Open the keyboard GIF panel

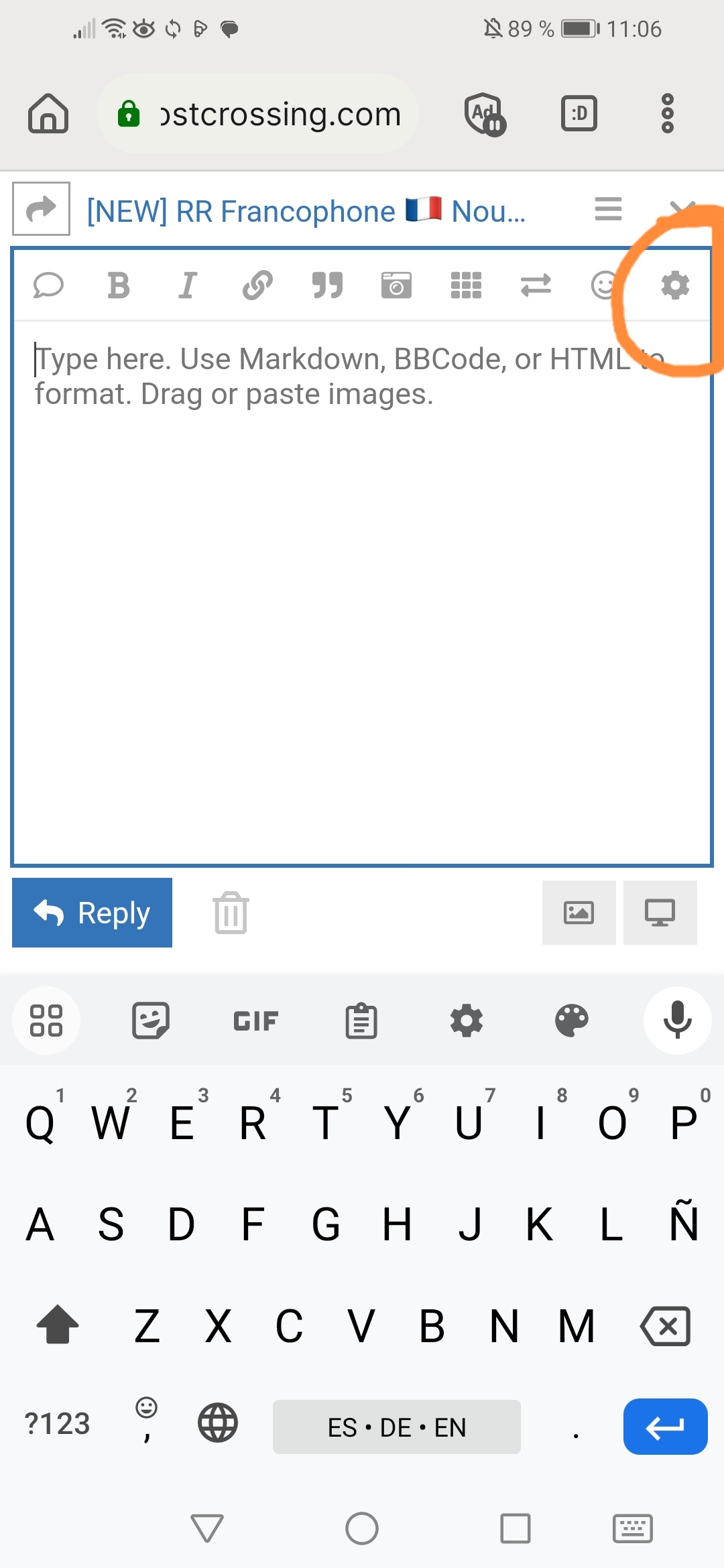(x=255, y=1021)
